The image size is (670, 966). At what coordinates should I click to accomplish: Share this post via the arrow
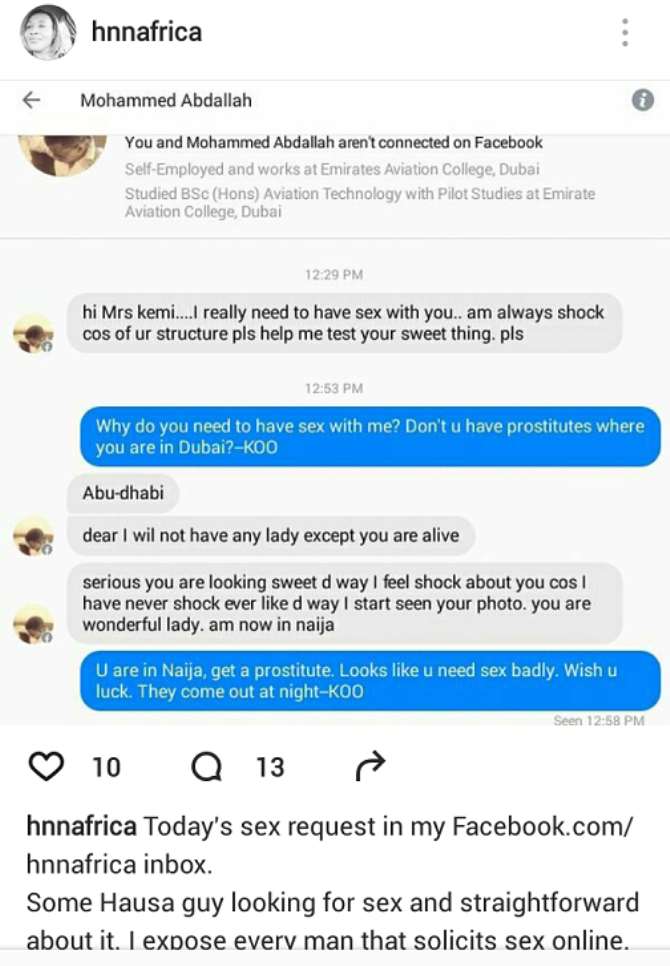369,767
